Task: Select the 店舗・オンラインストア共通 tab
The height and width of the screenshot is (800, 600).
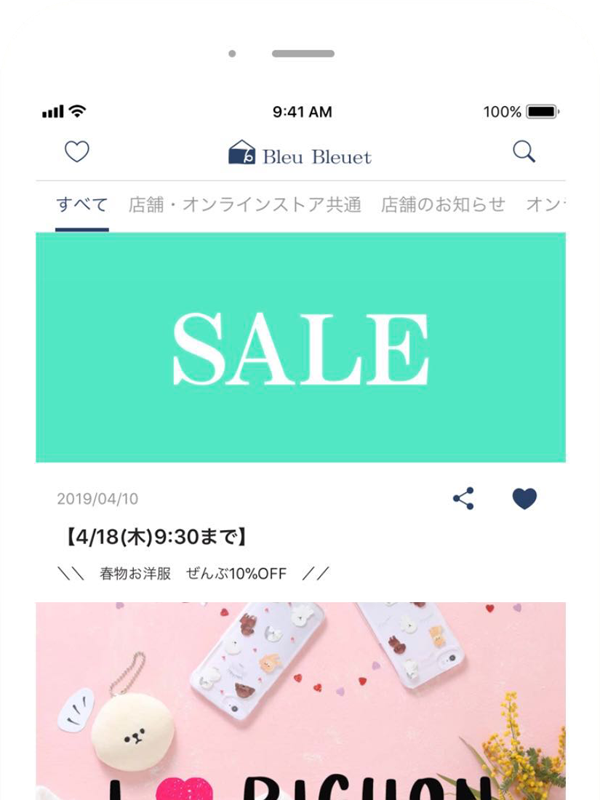Action: point(245,205)
